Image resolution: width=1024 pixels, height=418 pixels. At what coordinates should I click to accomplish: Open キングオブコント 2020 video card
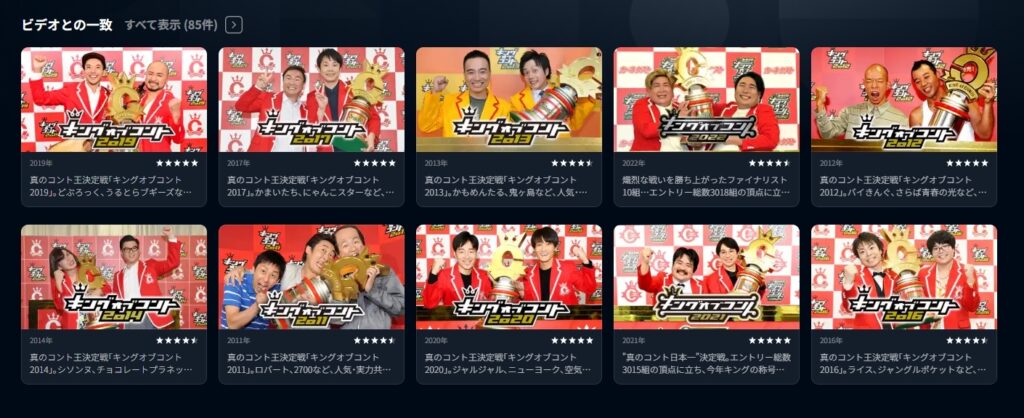(x=508, y=277)
